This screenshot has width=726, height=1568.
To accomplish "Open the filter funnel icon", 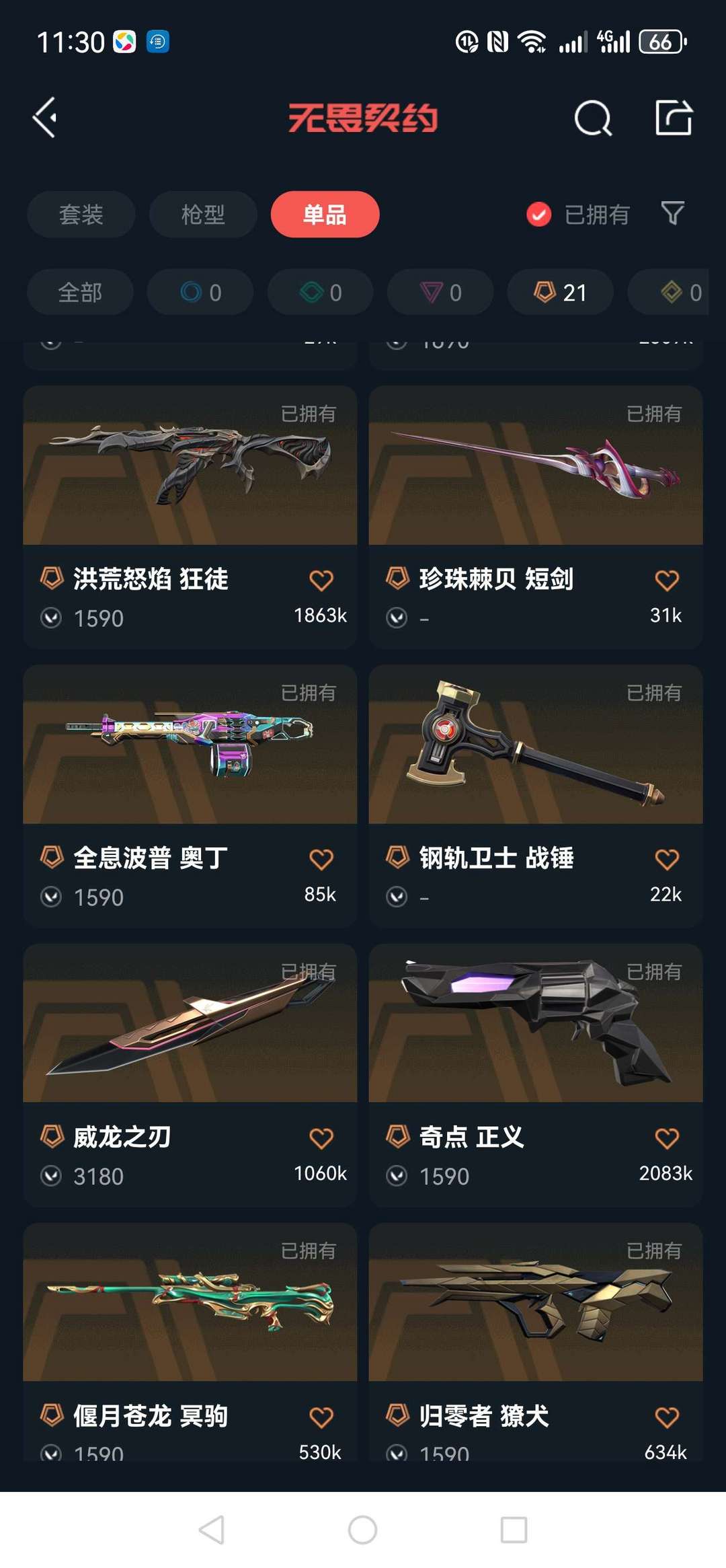I will [x=673, y=214].
